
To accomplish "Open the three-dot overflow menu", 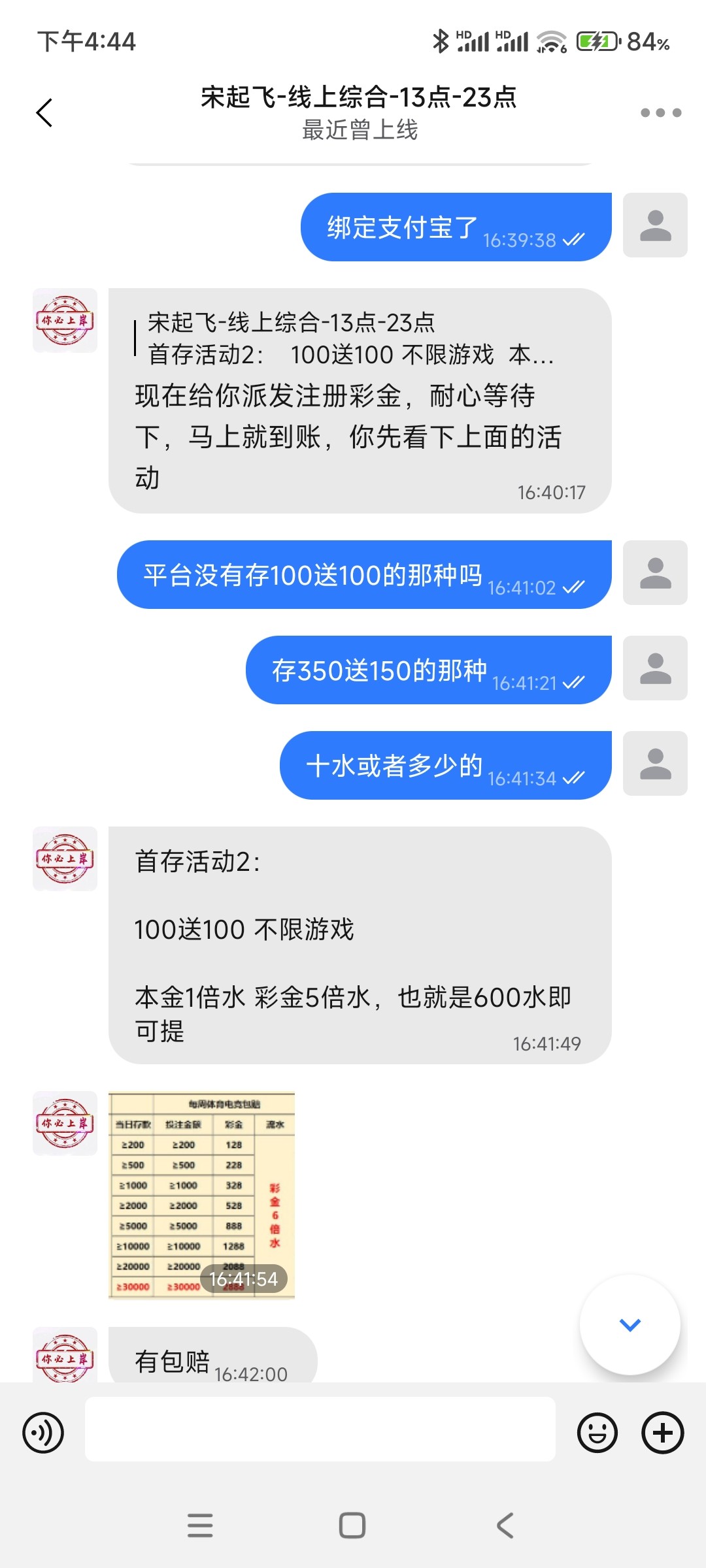I will pos(660,113).
